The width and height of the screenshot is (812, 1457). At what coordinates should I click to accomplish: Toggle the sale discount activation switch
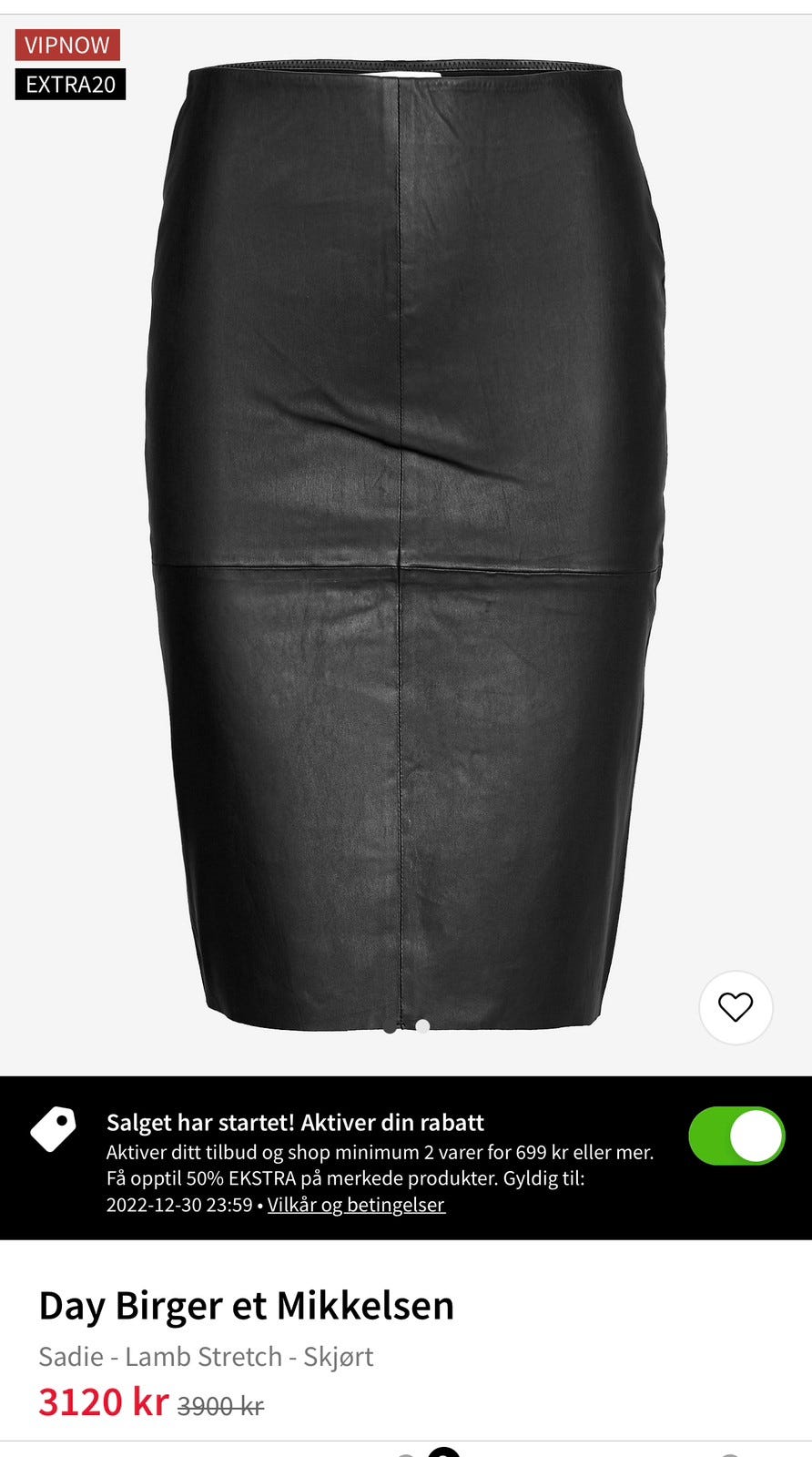(x=736, y=1136)
